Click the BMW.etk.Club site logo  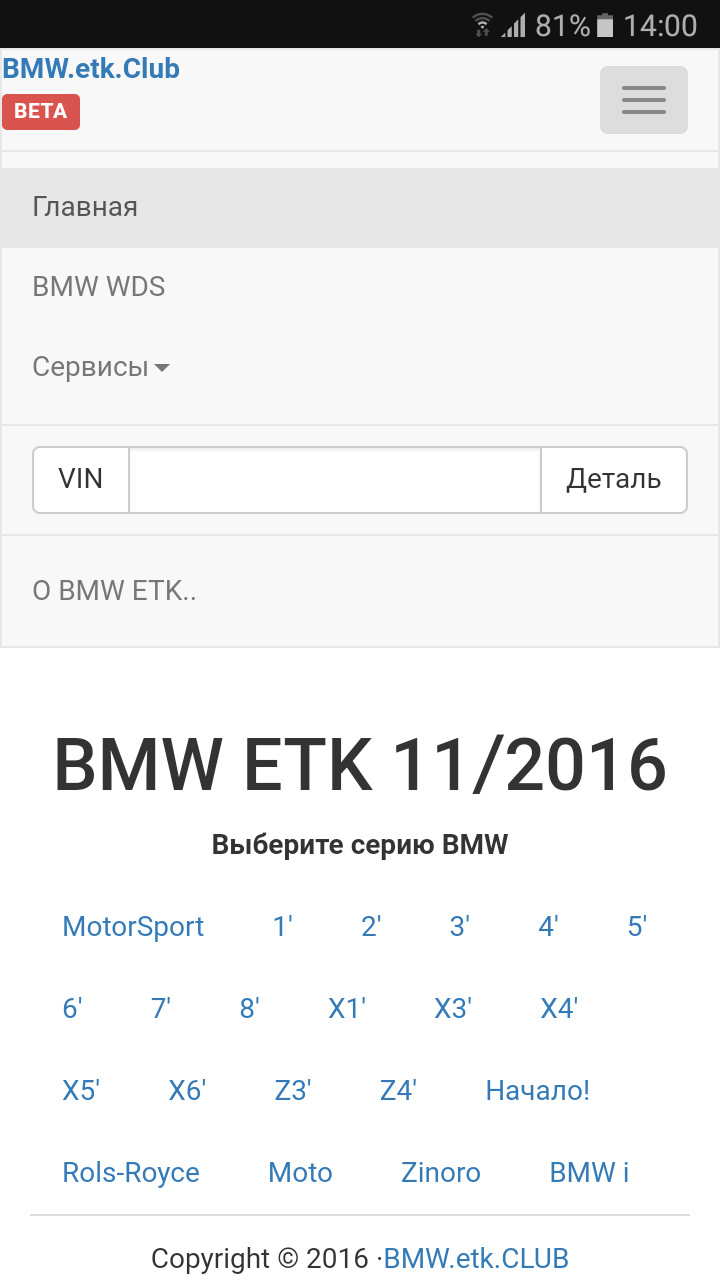click(x=90, y=68)
